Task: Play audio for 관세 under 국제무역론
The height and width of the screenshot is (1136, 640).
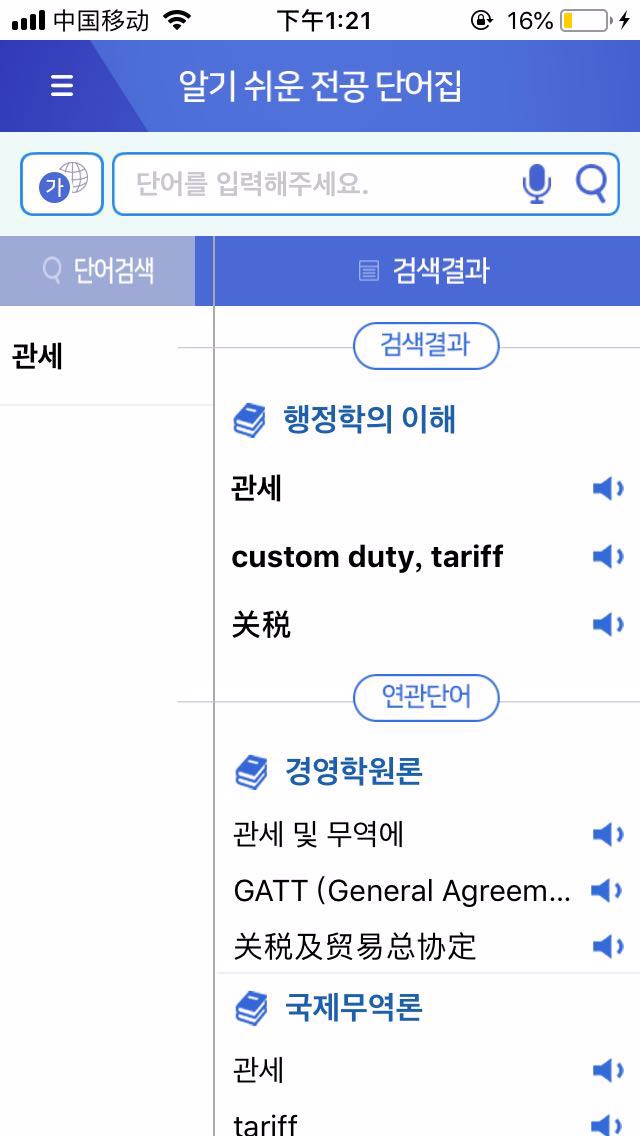Action: tap(607, 1071)
